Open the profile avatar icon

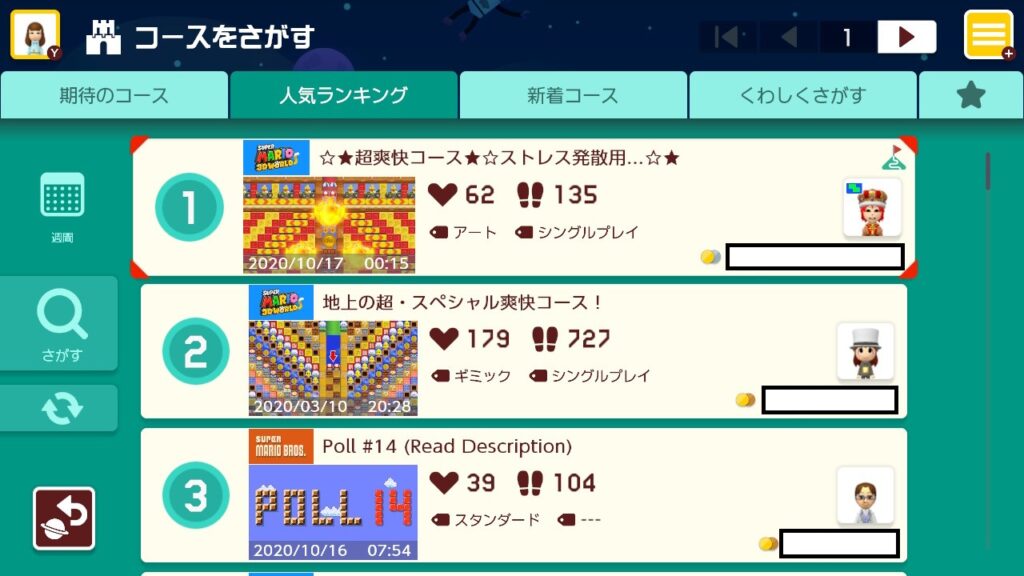(35, 34)
